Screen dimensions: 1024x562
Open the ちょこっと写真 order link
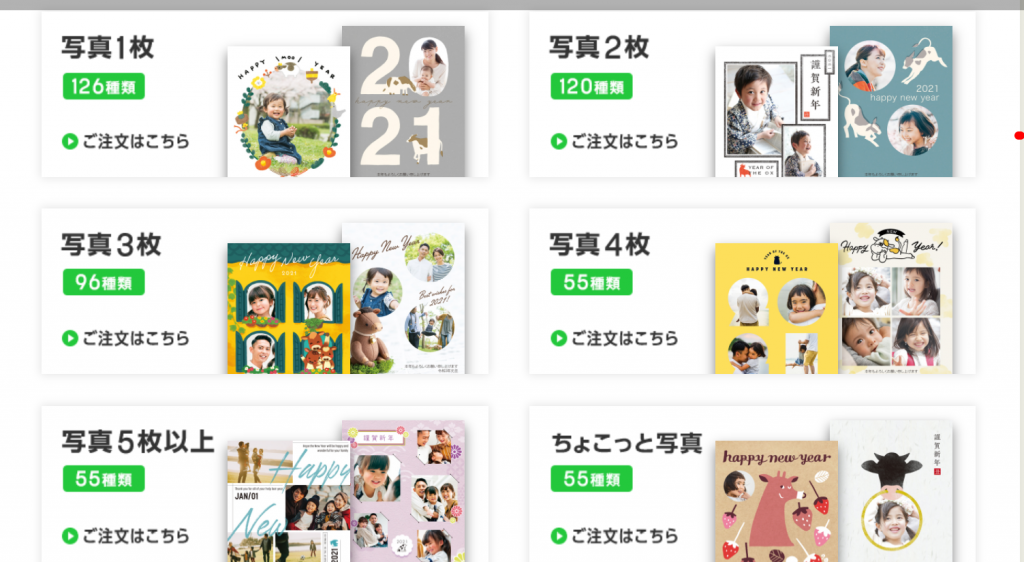(614, 535)
